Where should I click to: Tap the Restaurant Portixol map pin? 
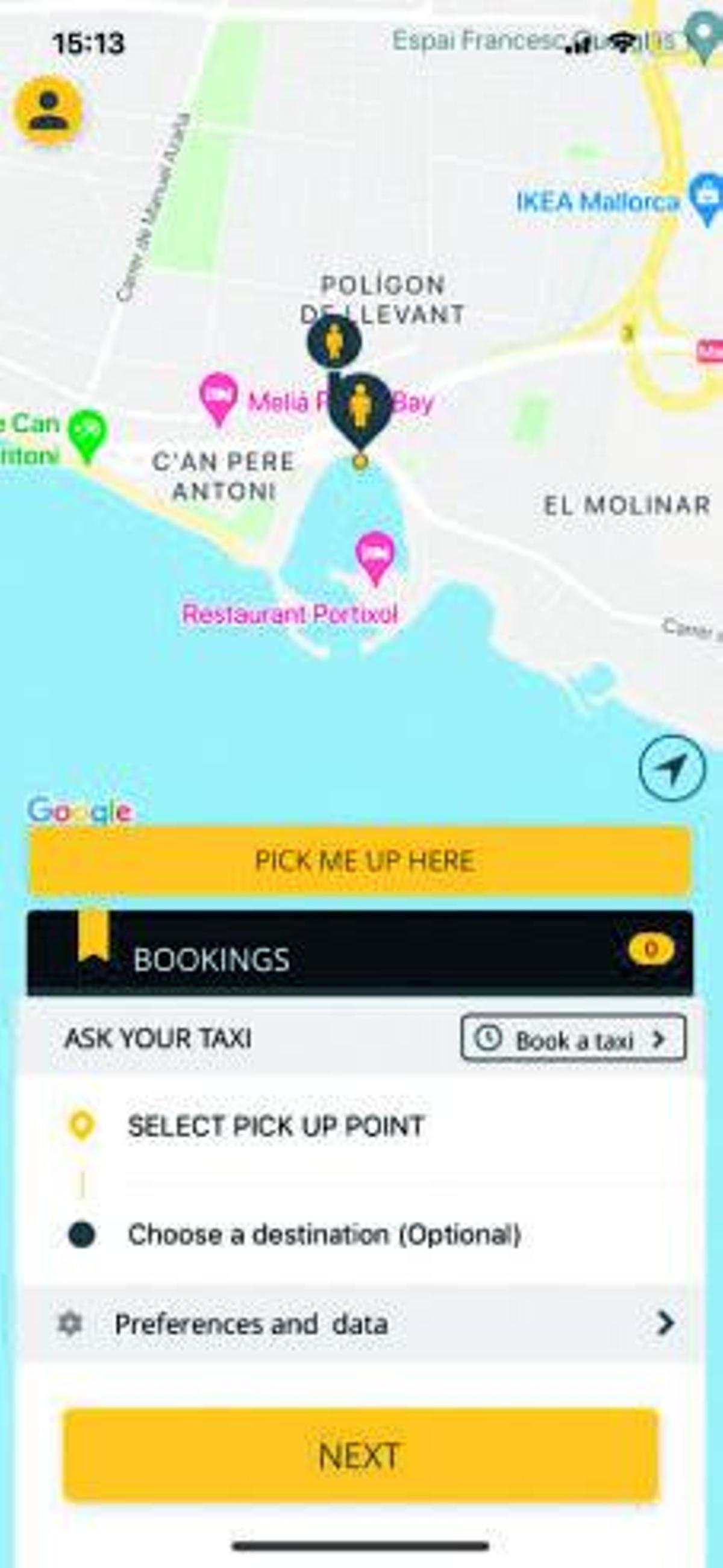tap(375, 554)
